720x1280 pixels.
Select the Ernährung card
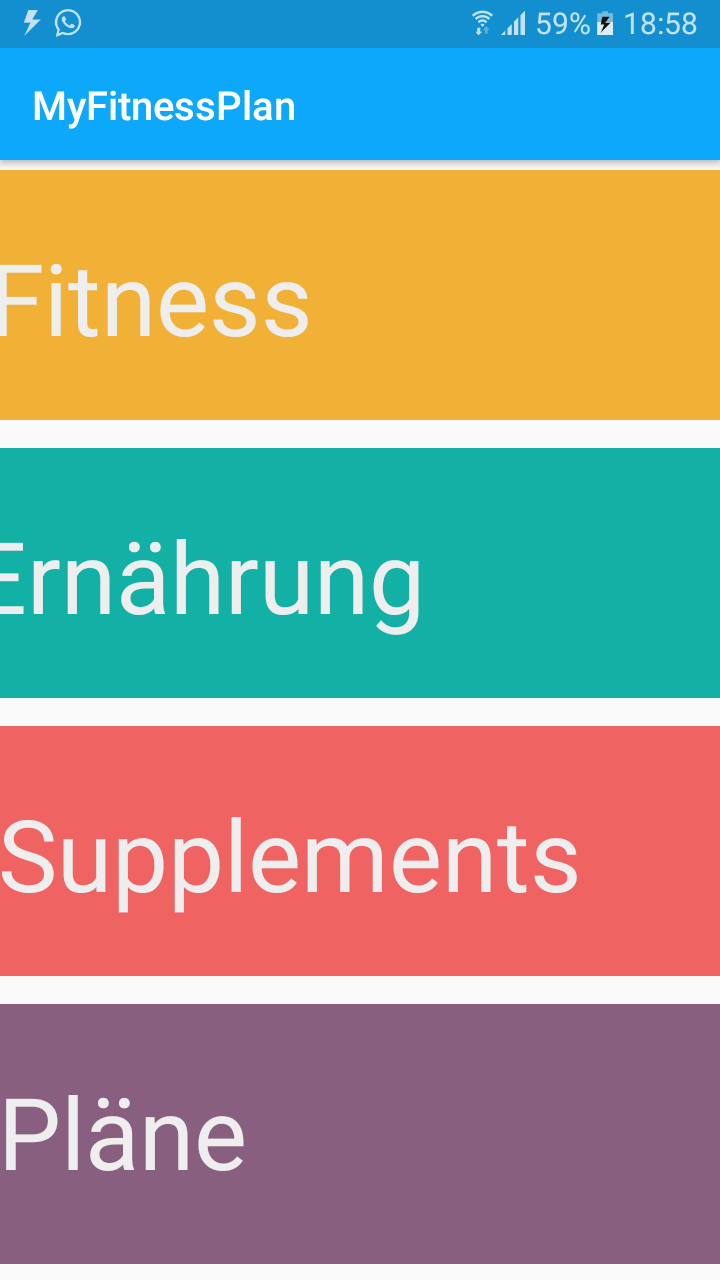pyautogui.click(x=360, y=573)
